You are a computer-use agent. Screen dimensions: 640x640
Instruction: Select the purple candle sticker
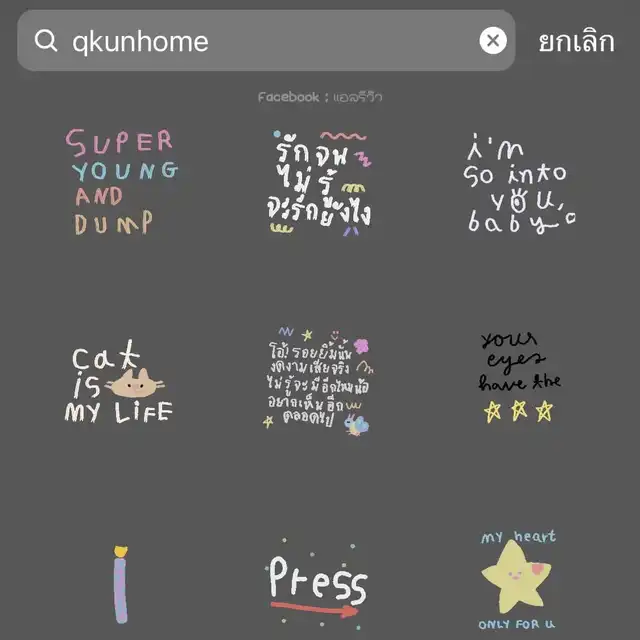tap(120, 584)
